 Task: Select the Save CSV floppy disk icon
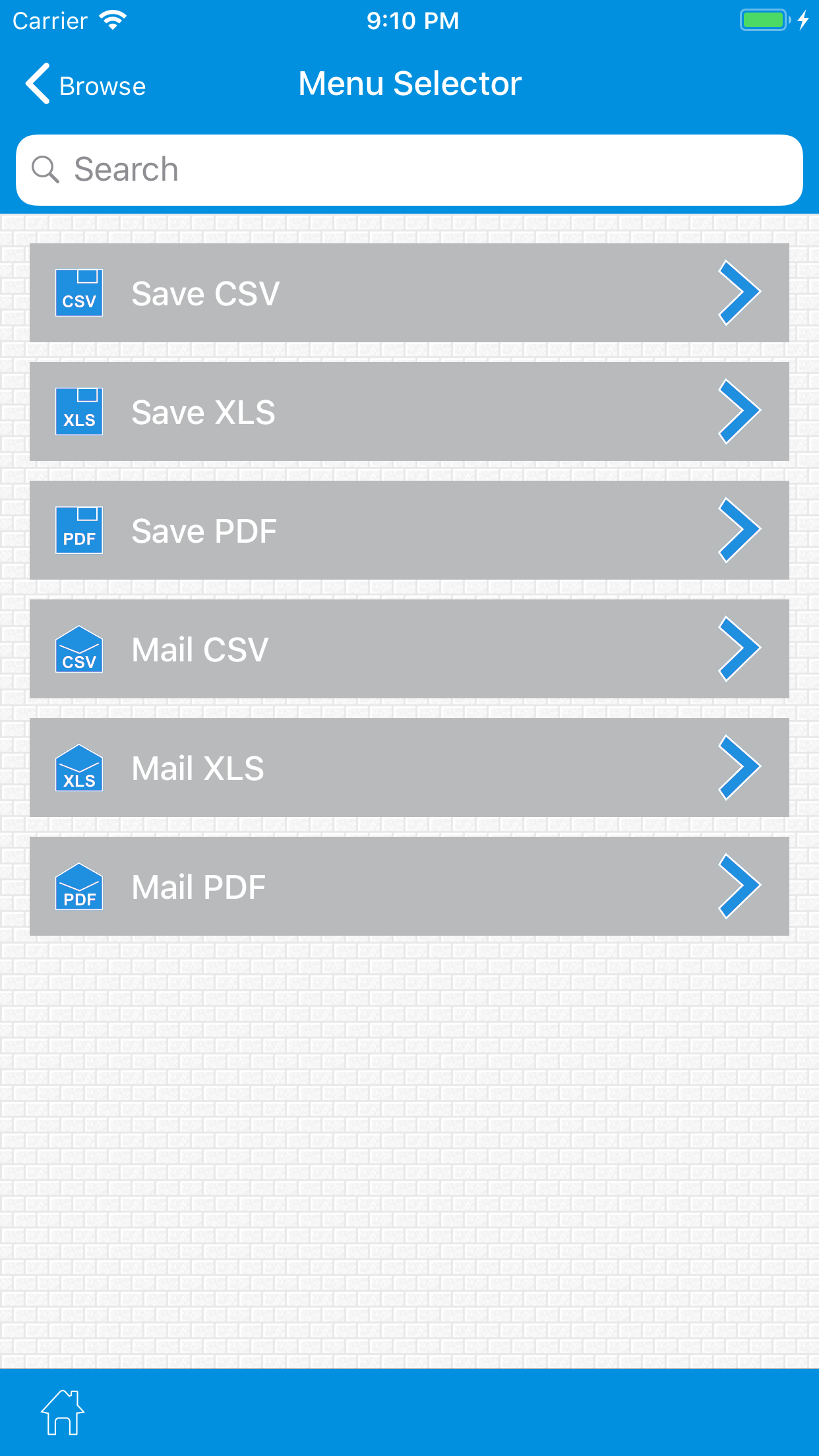[x=79, y=293]
